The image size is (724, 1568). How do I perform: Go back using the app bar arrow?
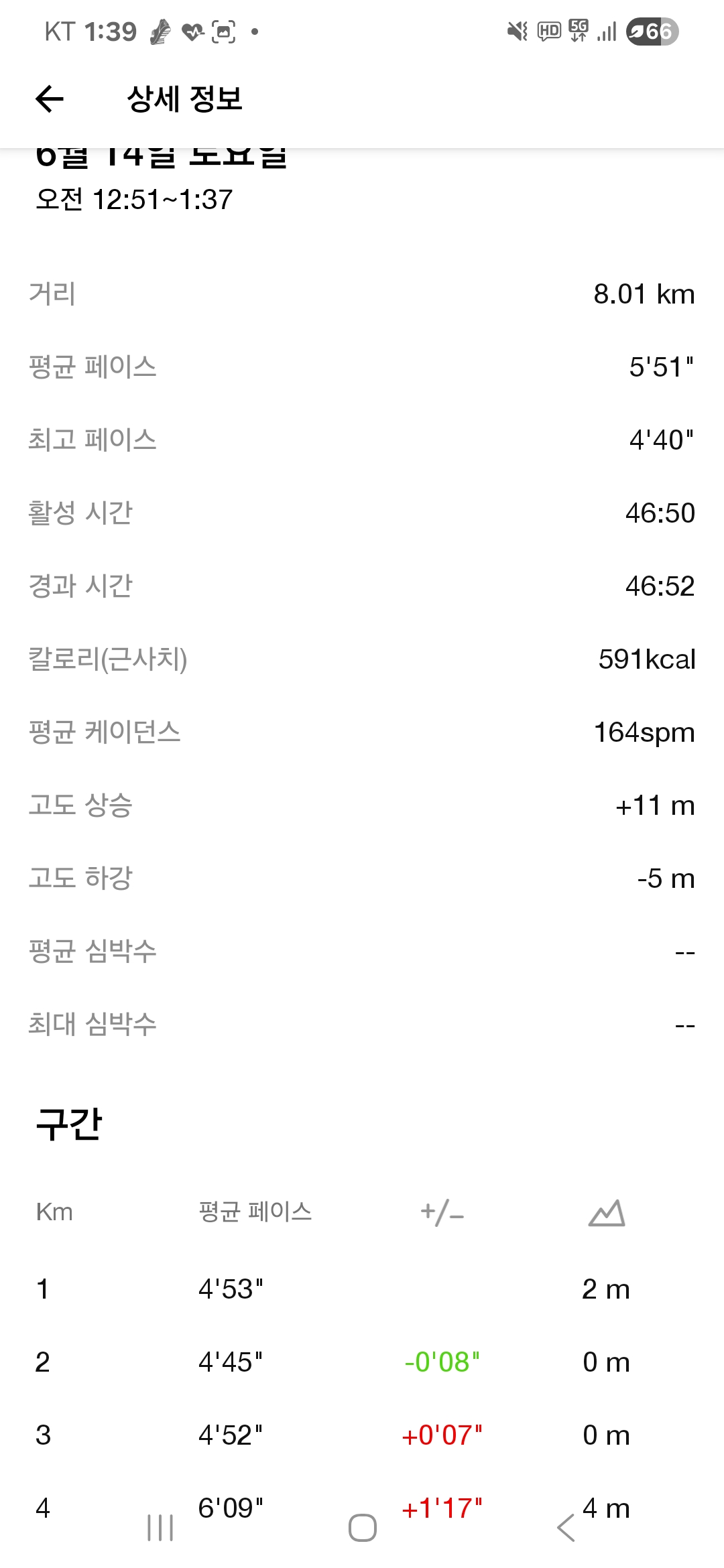click(x=50, y=99)
